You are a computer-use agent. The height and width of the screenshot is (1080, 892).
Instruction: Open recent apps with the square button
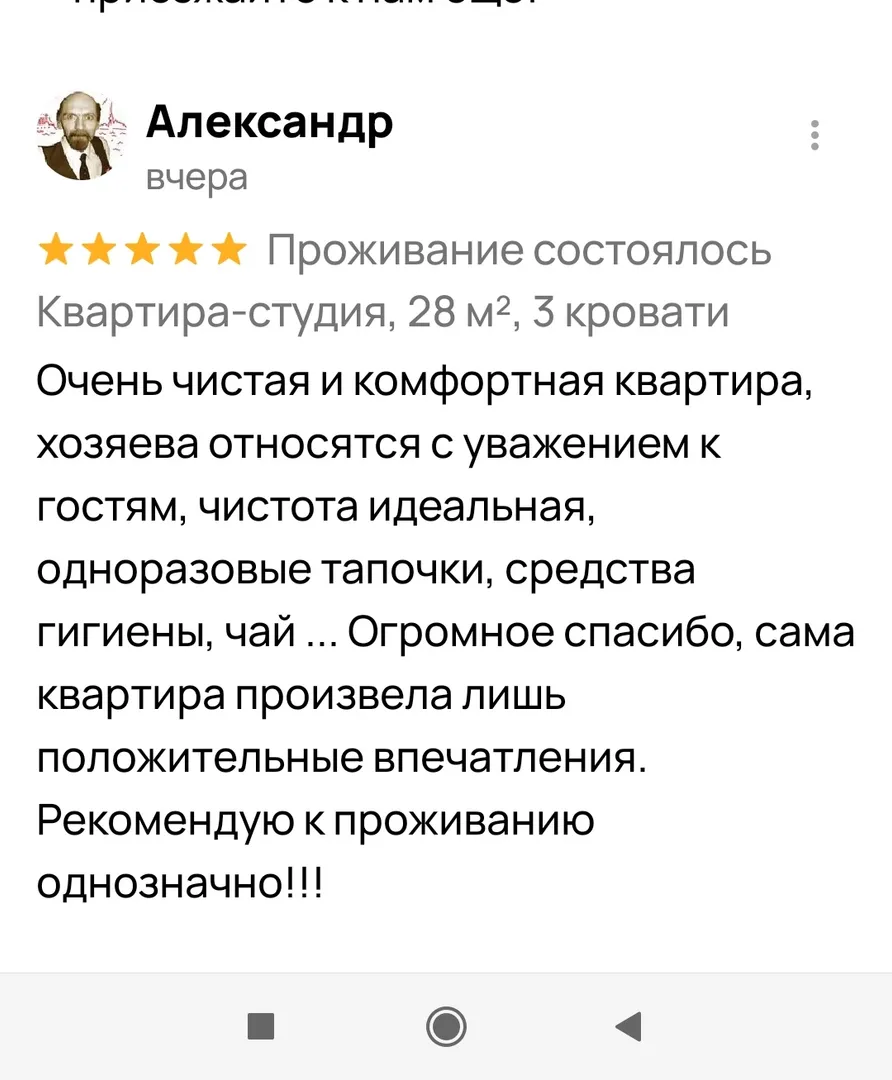coord(261,1026)
